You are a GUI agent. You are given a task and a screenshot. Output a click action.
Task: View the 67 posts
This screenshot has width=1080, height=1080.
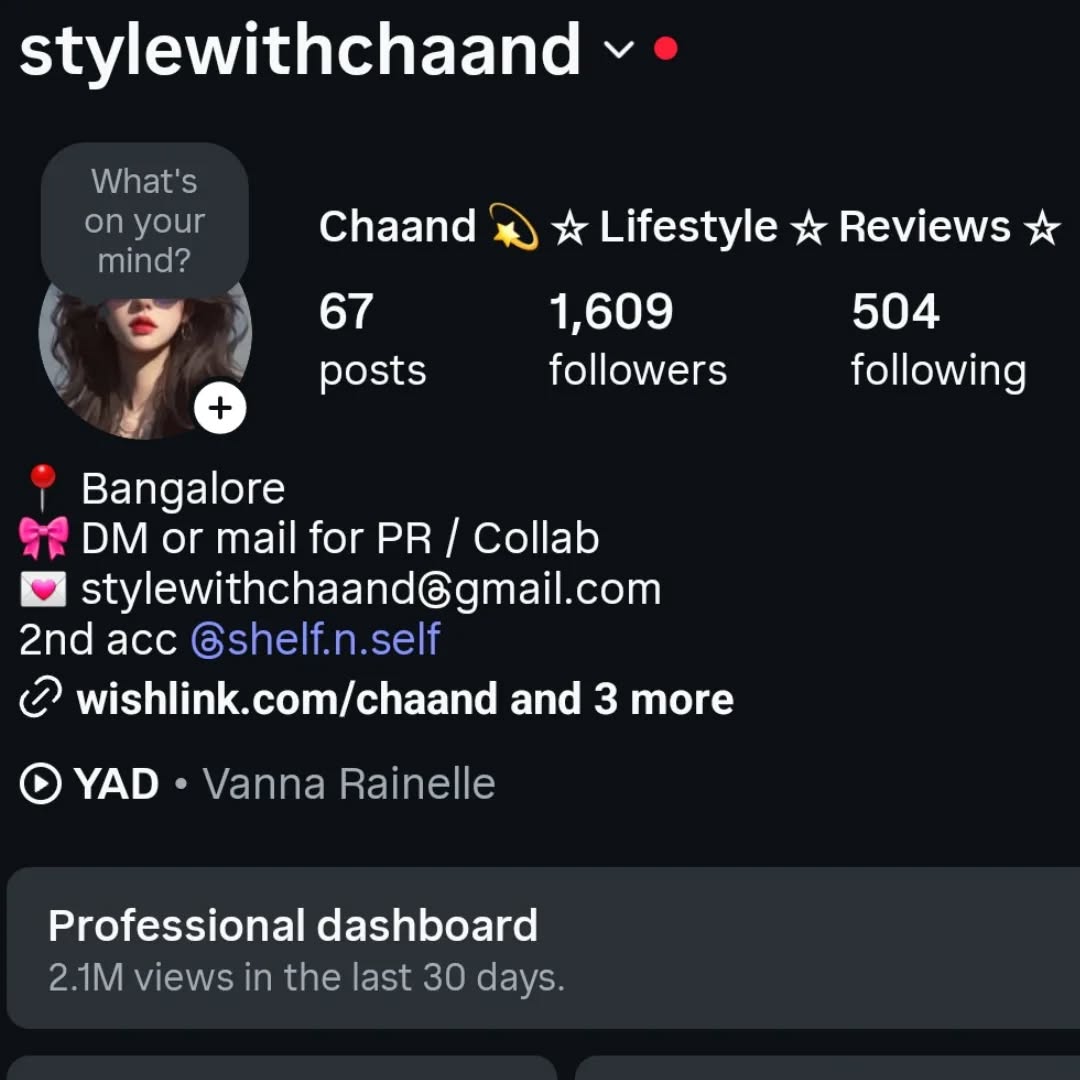pos(372,340)
